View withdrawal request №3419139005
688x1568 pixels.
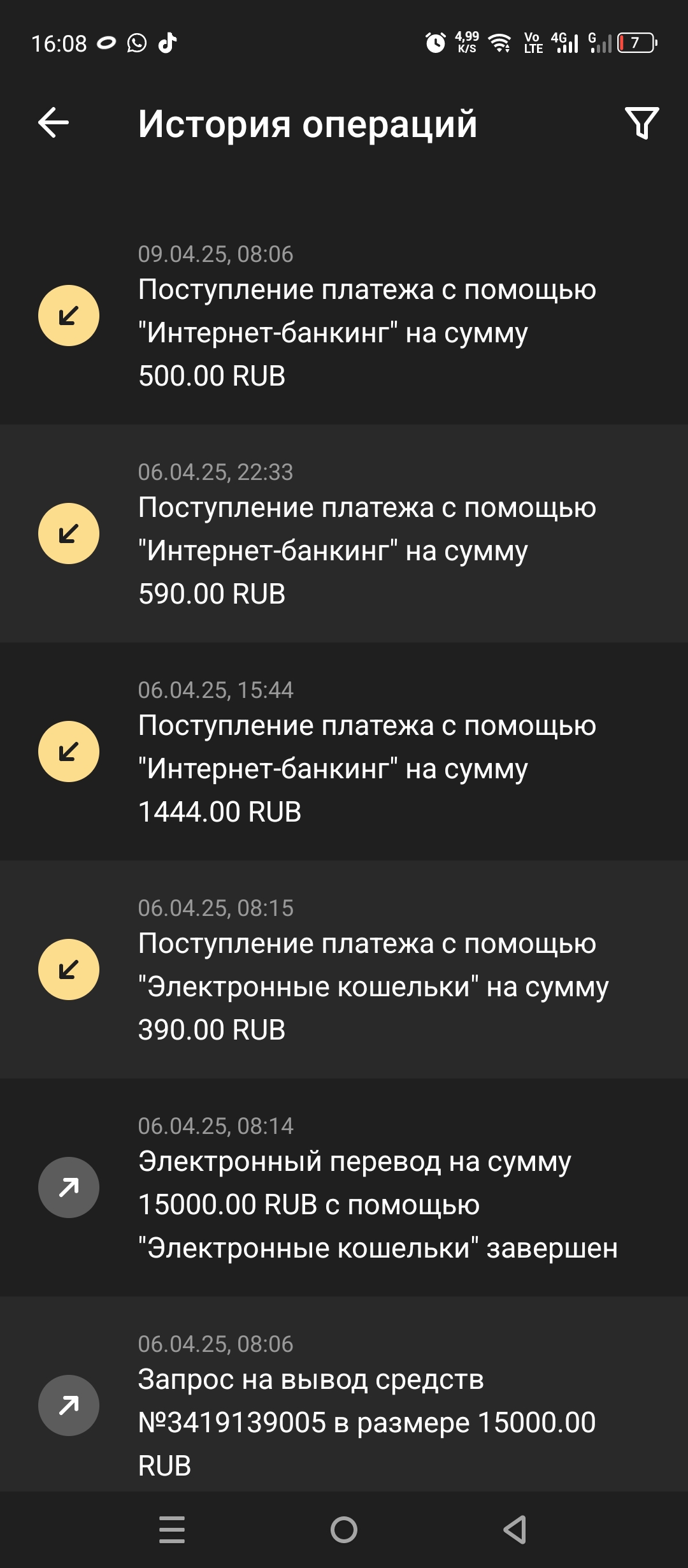tap(344, 1394)
